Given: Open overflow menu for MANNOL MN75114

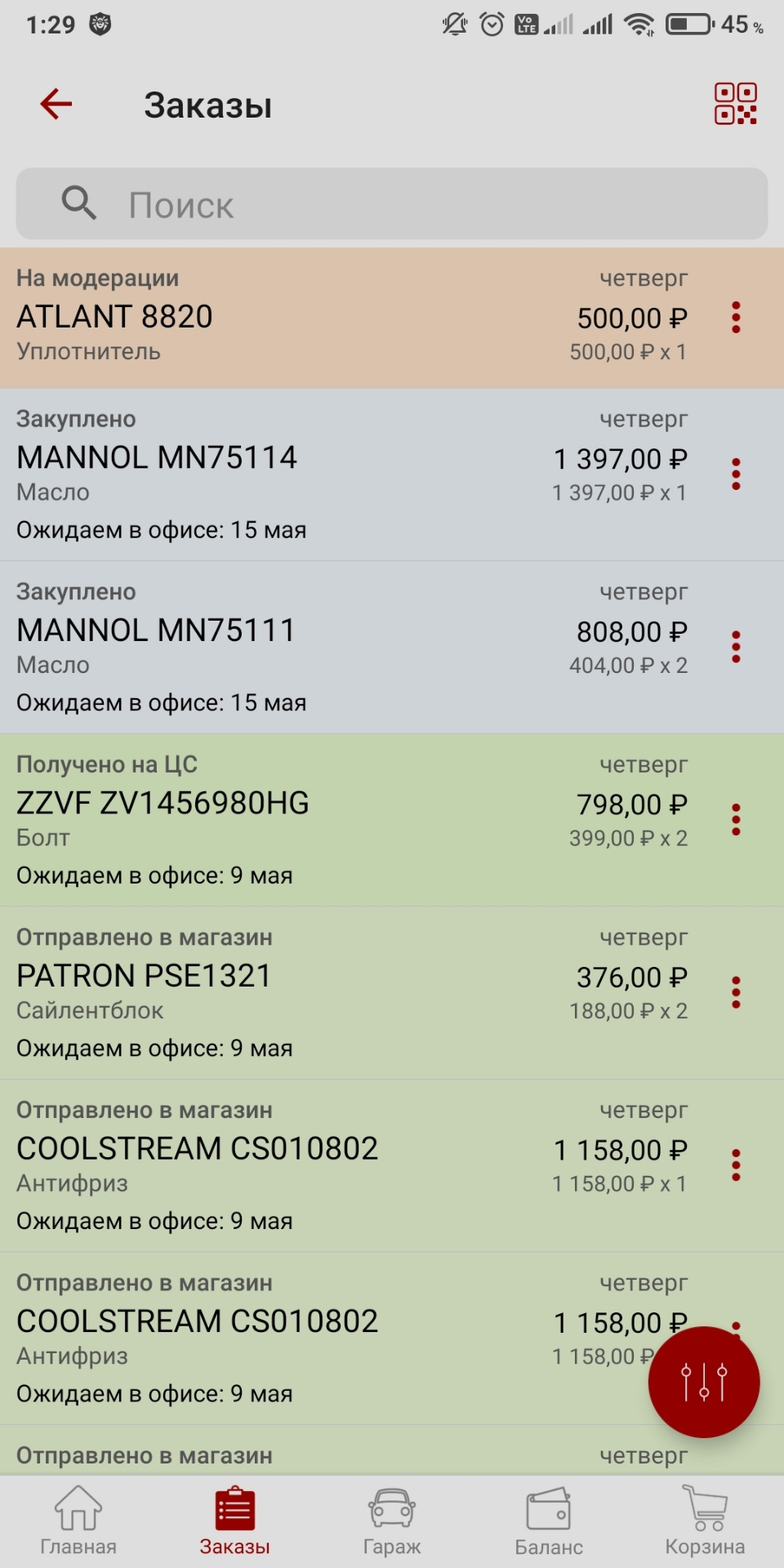Looking at the screenshot, I should point(736,474).
